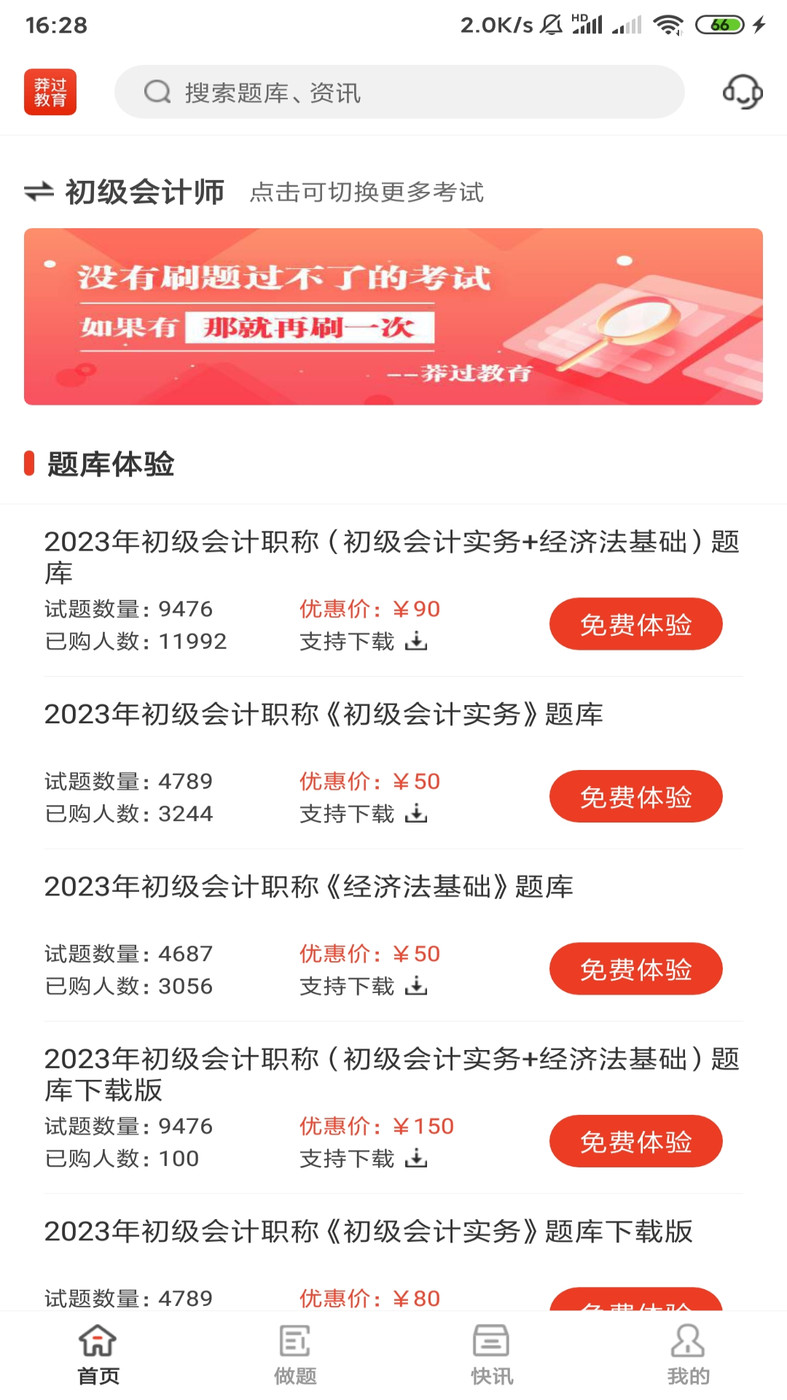787x1400 pixels.
Task: Select the 首页 home icon
Action: (x=97, y=1340)
